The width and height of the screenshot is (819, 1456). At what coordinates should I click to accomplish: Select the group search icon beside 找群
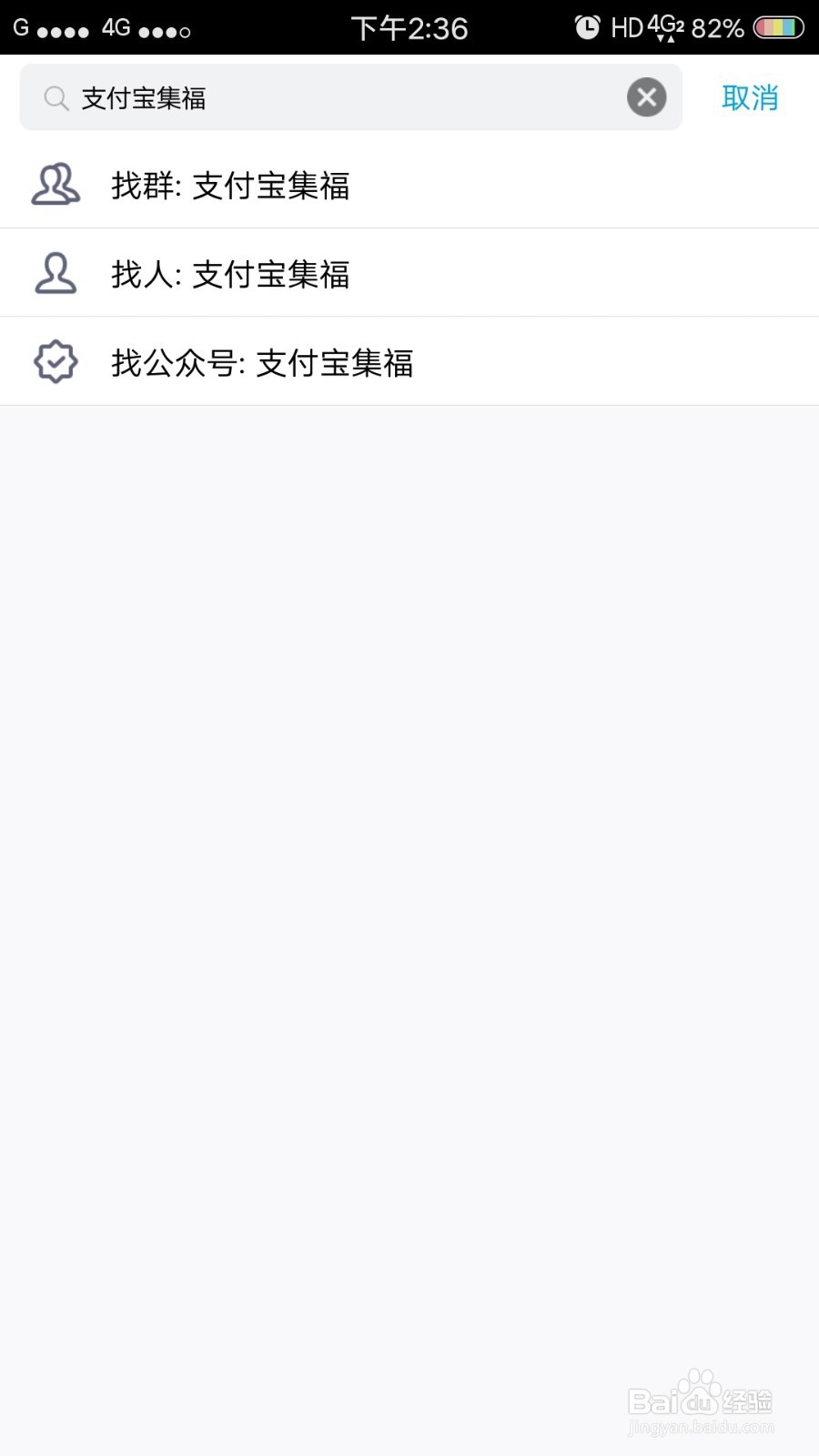point(56,185)
